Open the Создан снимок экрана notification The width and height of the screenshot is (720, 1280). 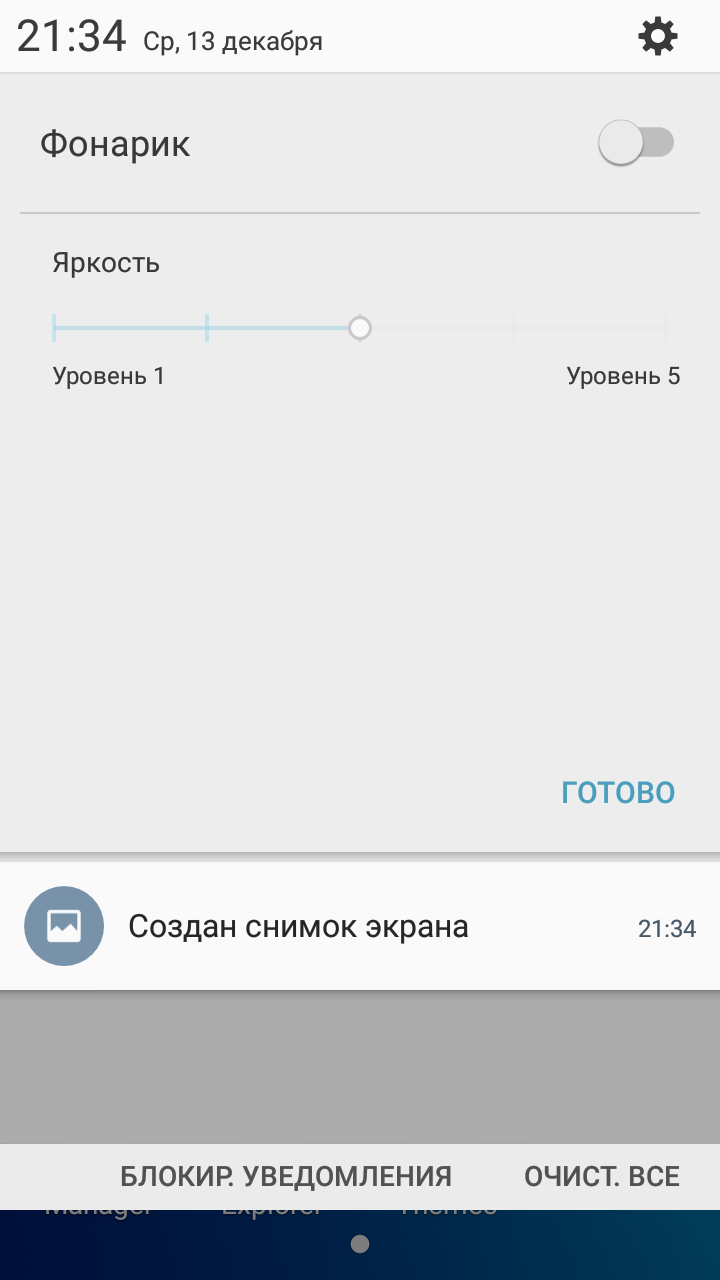[x=360, y=927]
